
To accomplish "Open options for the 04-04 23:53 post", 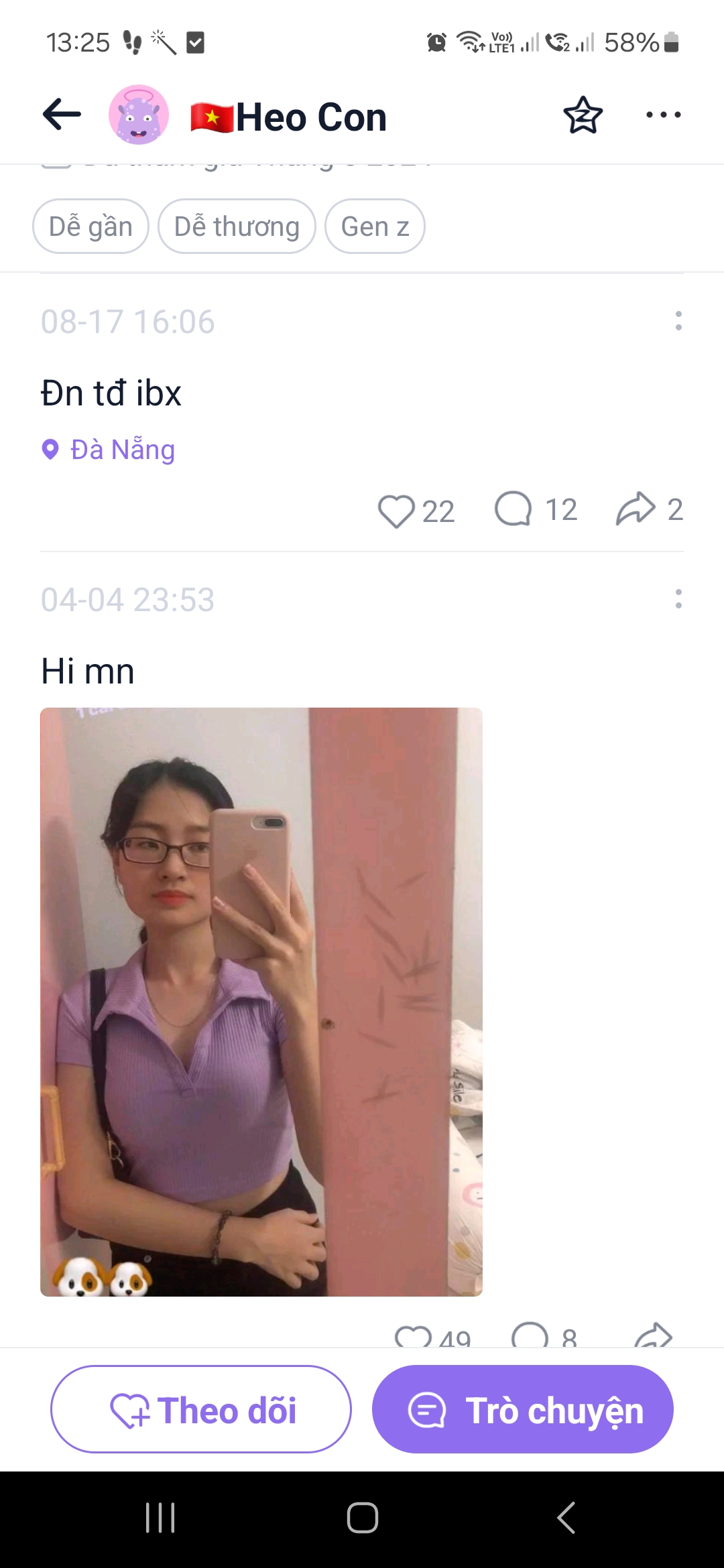I will pyautogui.click(x=678, y=599).
